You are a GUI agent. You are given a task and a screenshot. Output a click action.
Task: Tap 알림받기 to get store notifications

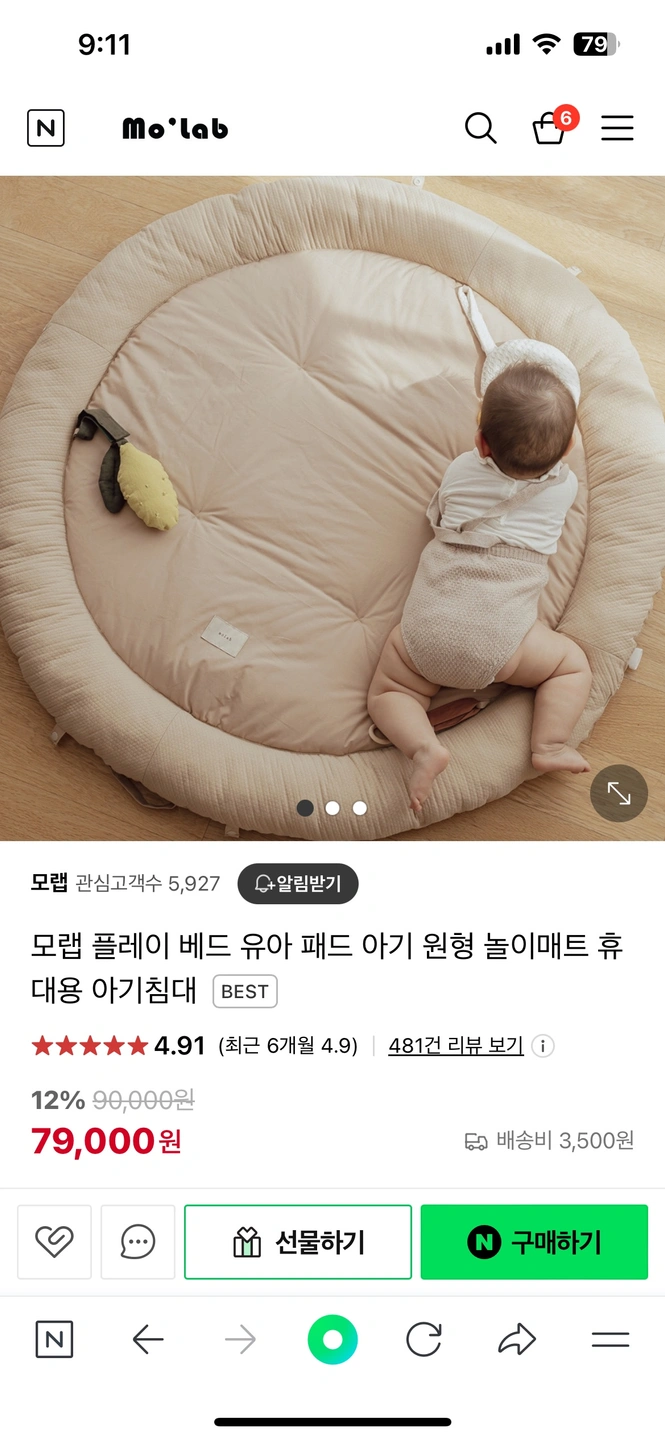pos(297,884)
